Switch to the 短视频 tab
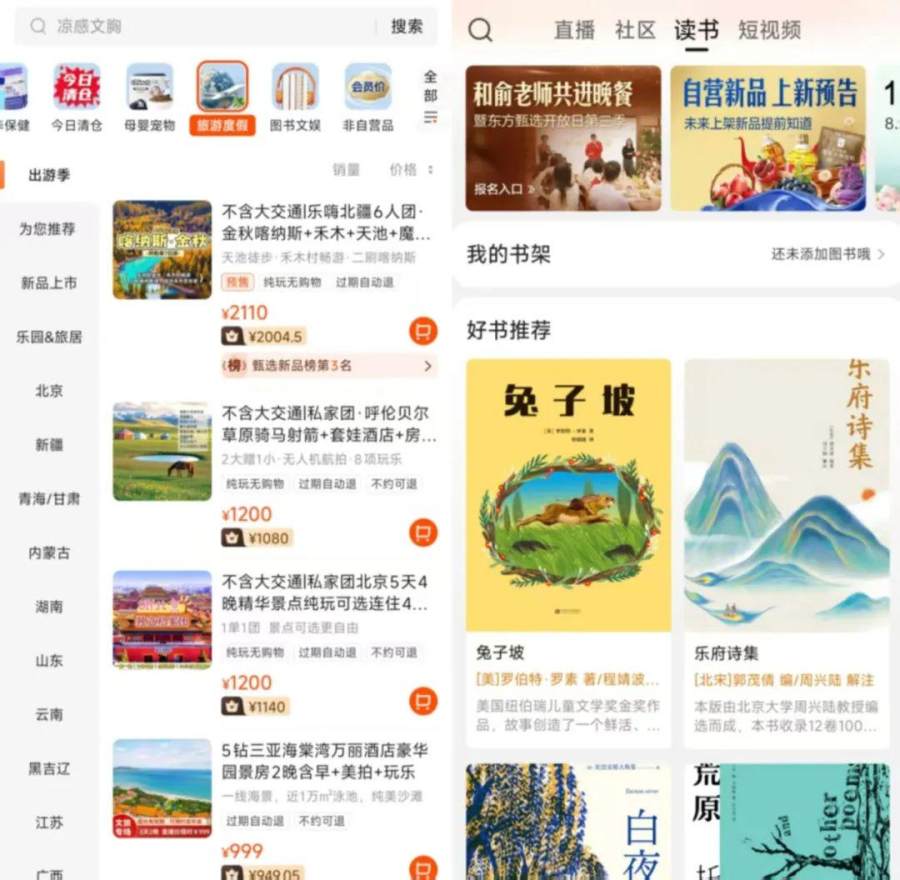900x880 pixels. tap(769, 30)
